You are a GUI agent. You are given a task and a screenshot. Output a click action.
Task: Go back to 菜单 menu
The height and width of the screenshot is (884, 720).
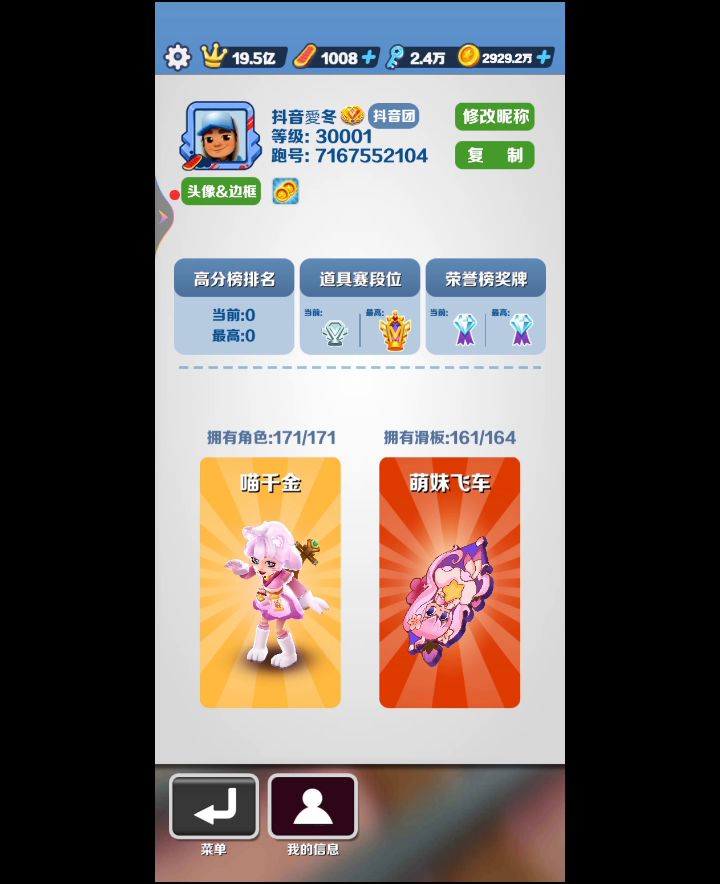point(214,806)
